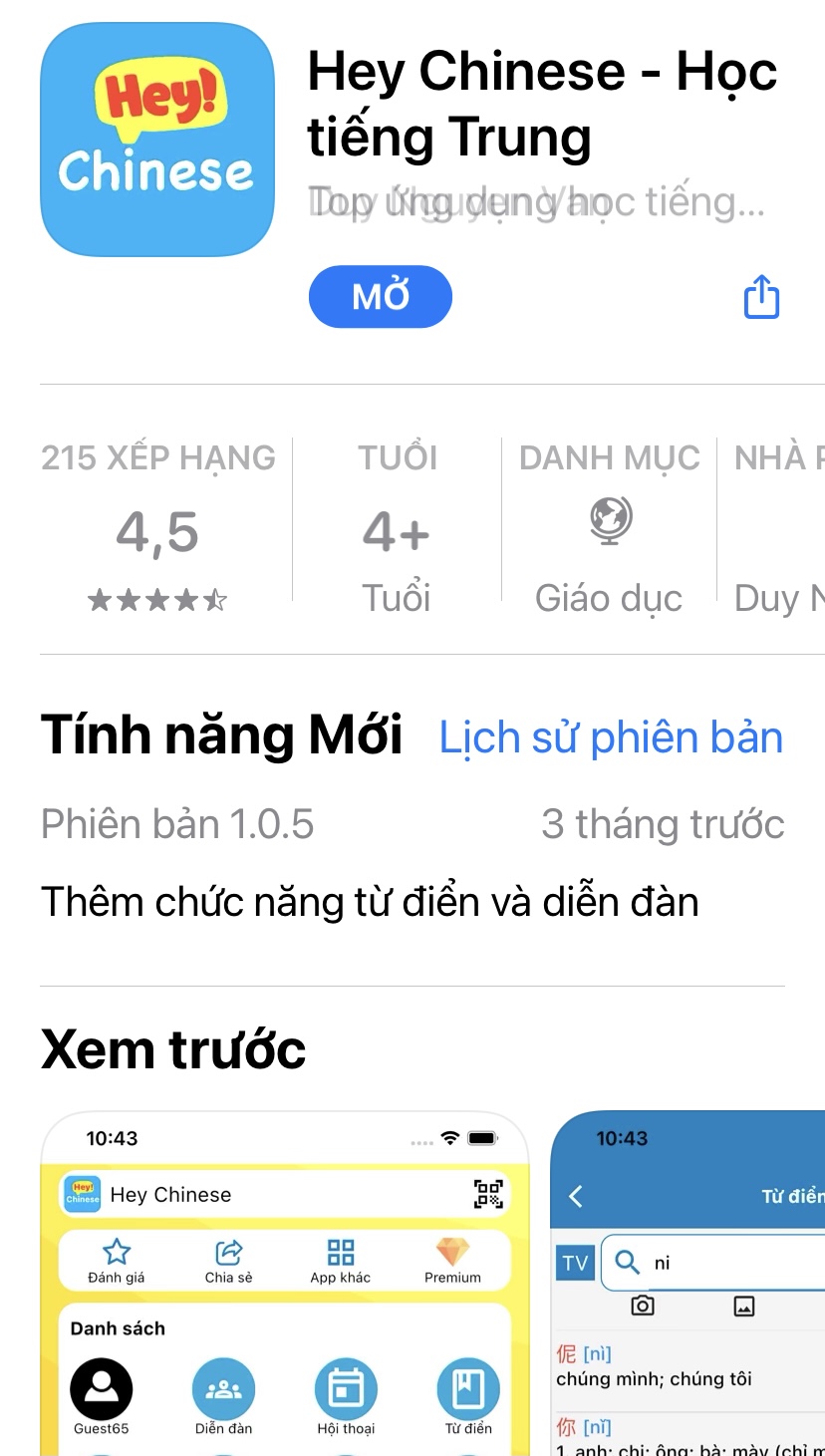Tap the Guest65 profile avatar
The image size is (825, 1456).
(x=101, y=1386)
